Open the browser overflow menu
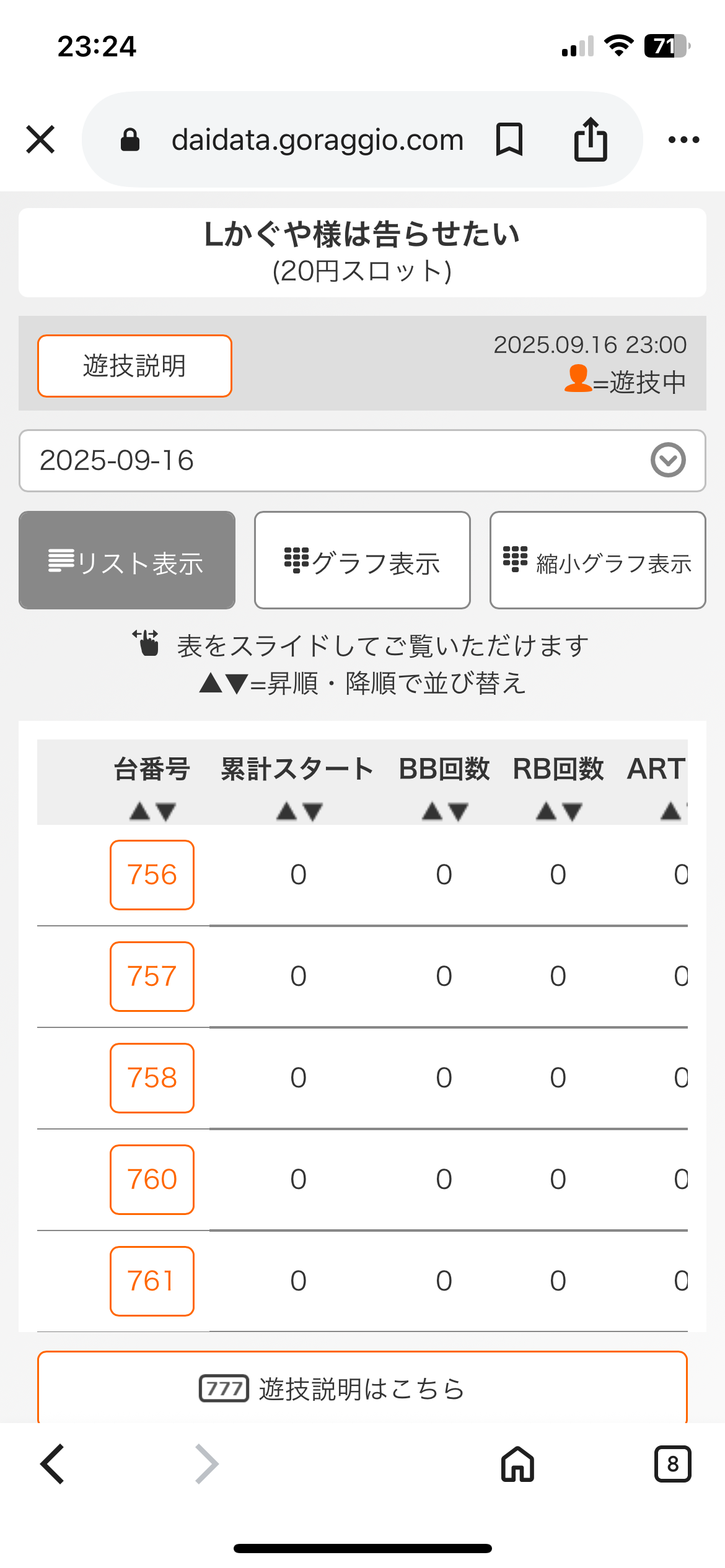 (x=683, y=140)
